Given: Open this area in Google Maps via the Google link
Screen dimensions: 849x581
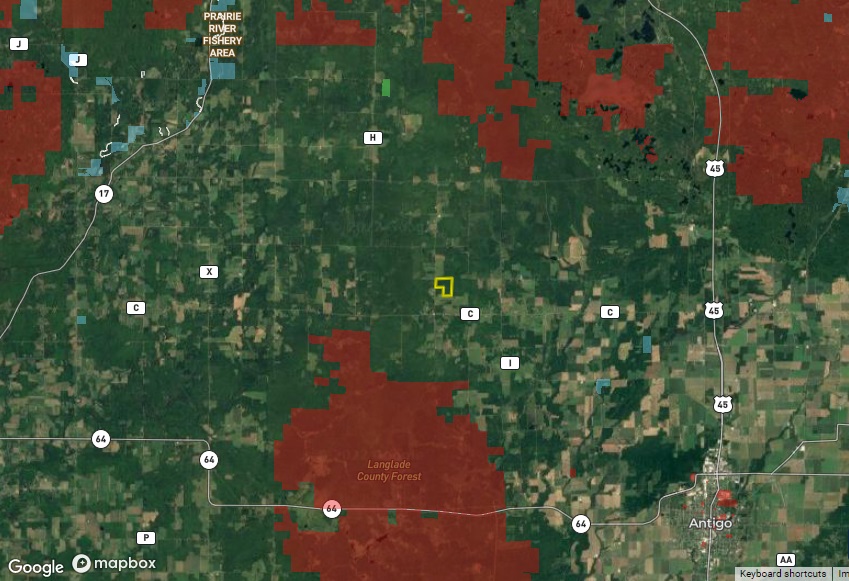Looking at the screenshot, I should (36, 566).
